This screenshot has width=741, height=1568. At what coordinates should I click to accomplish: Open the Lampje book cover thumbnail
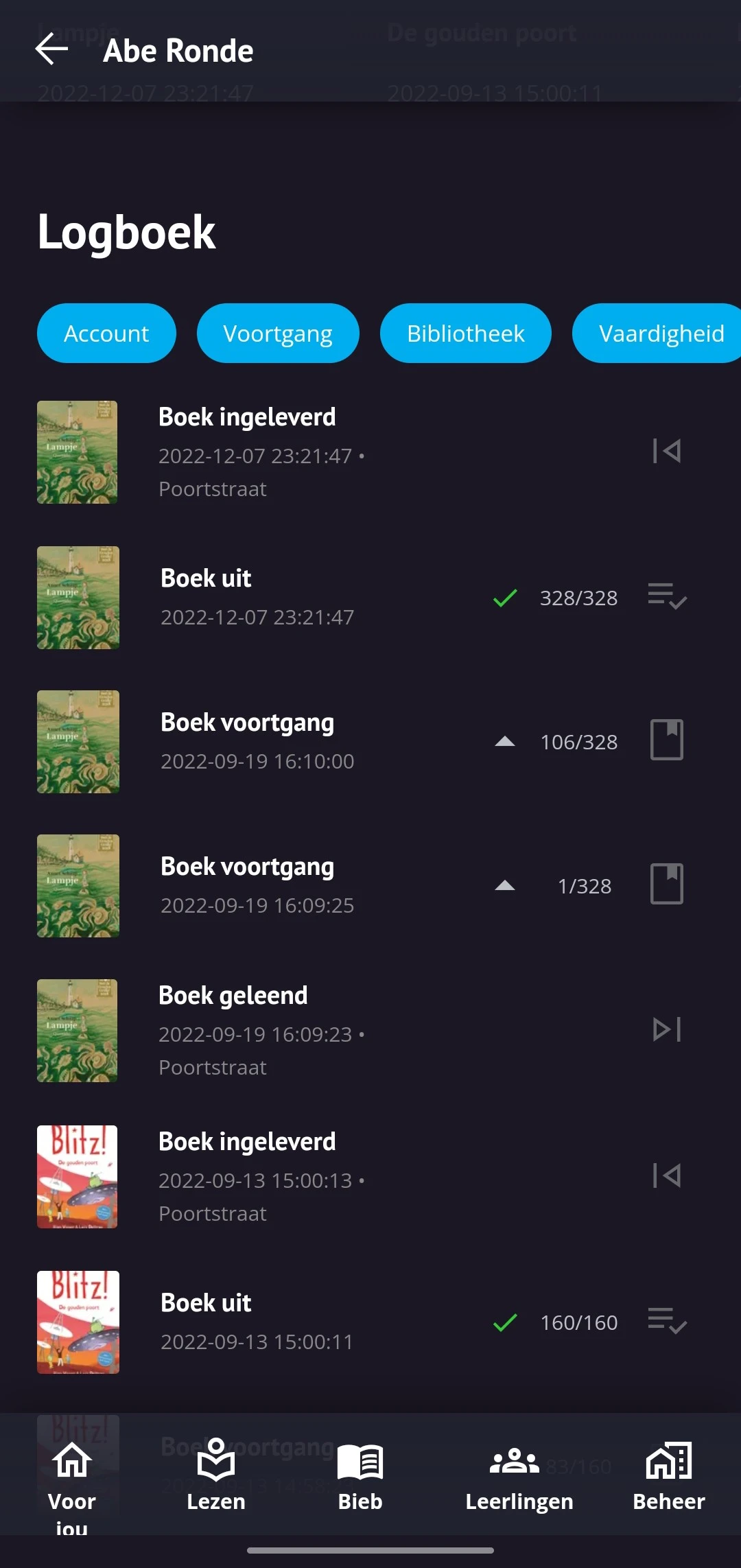pos(77,453)
